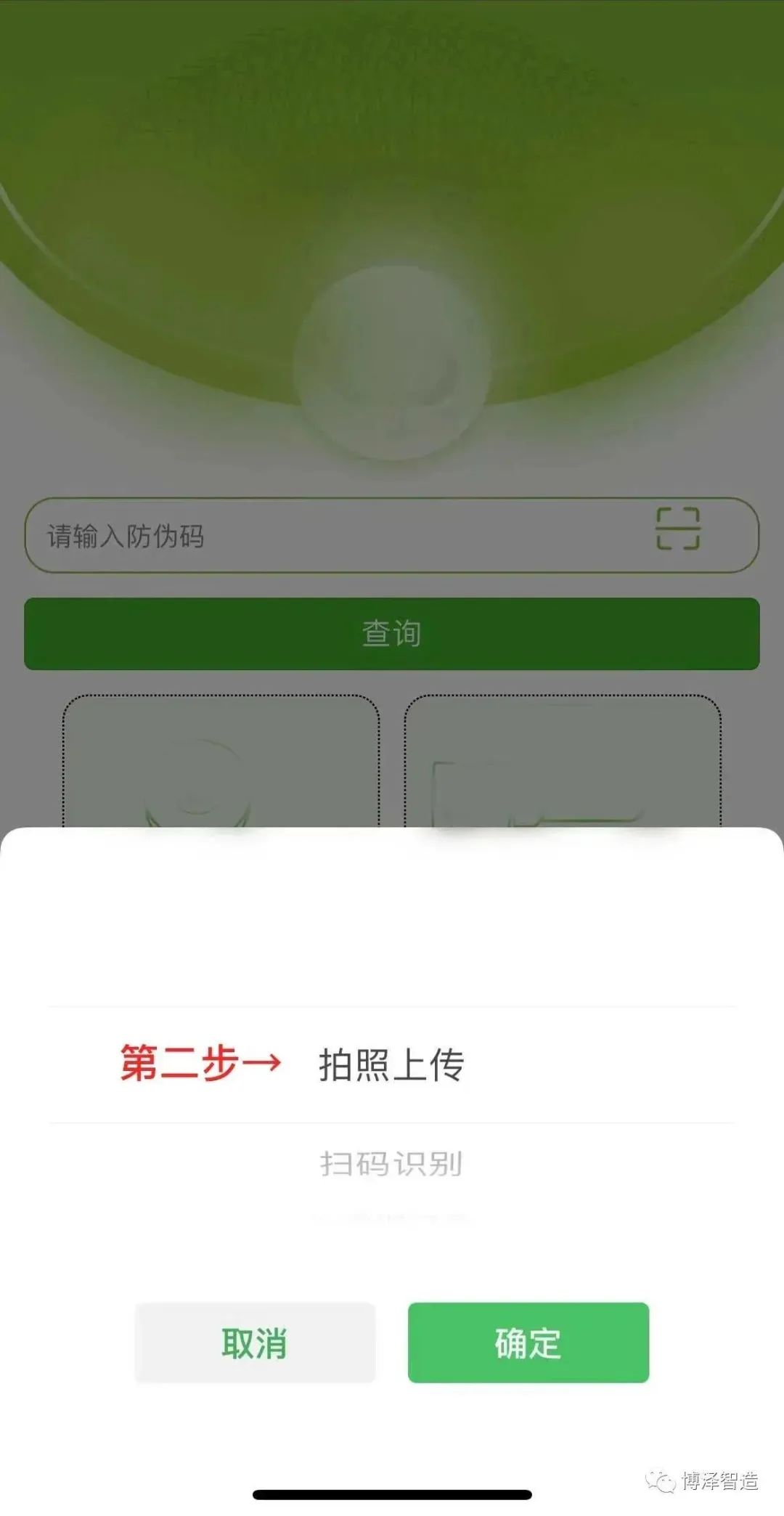The width and height of the screenshot is (784, 1516).
Task: Choose 扫码识别 in the picker
Action: [391, 1164]
